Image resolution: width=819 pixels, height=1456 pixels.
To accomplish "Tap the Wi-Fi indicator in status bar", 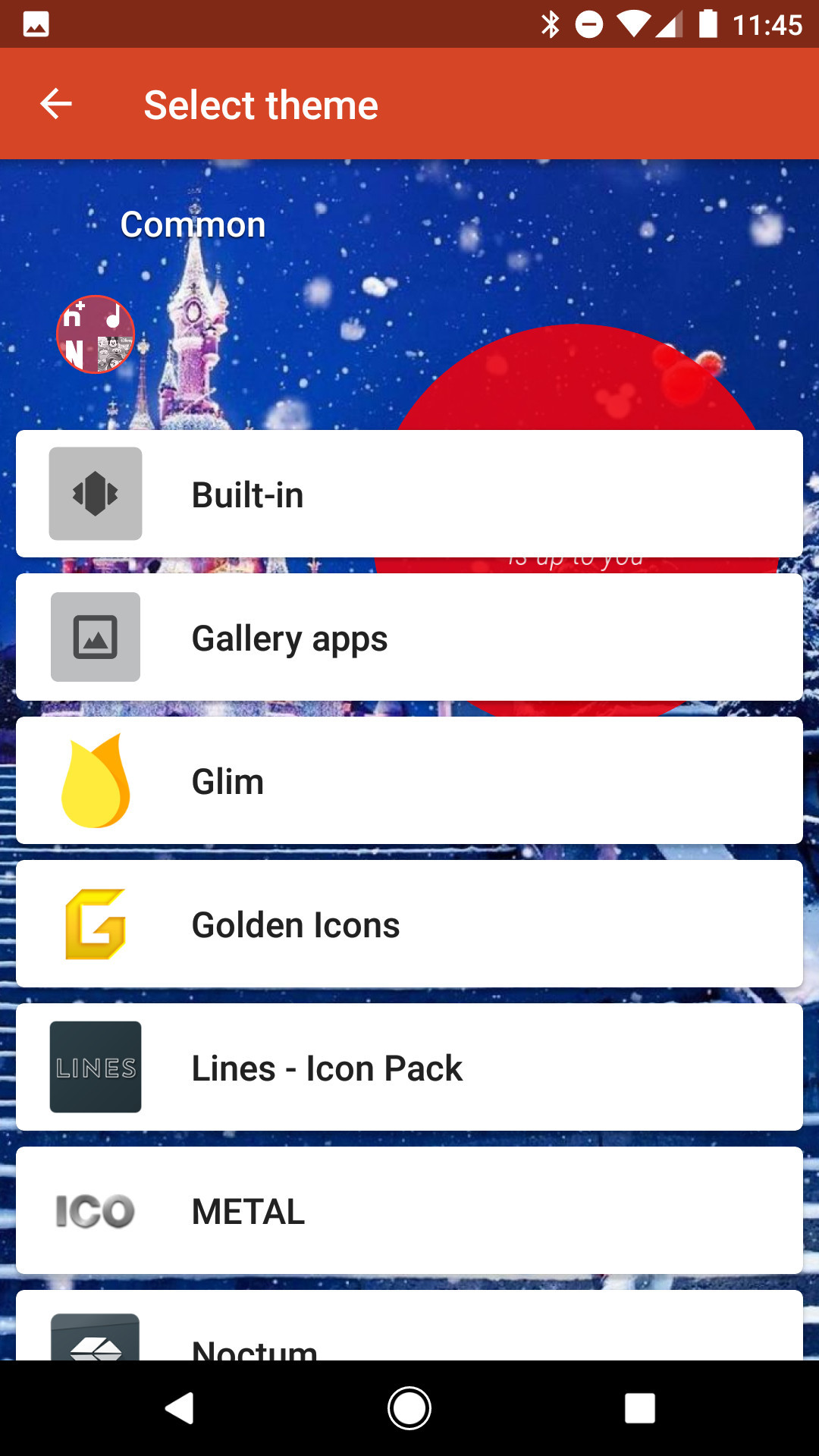I will [x=633, y=24].
